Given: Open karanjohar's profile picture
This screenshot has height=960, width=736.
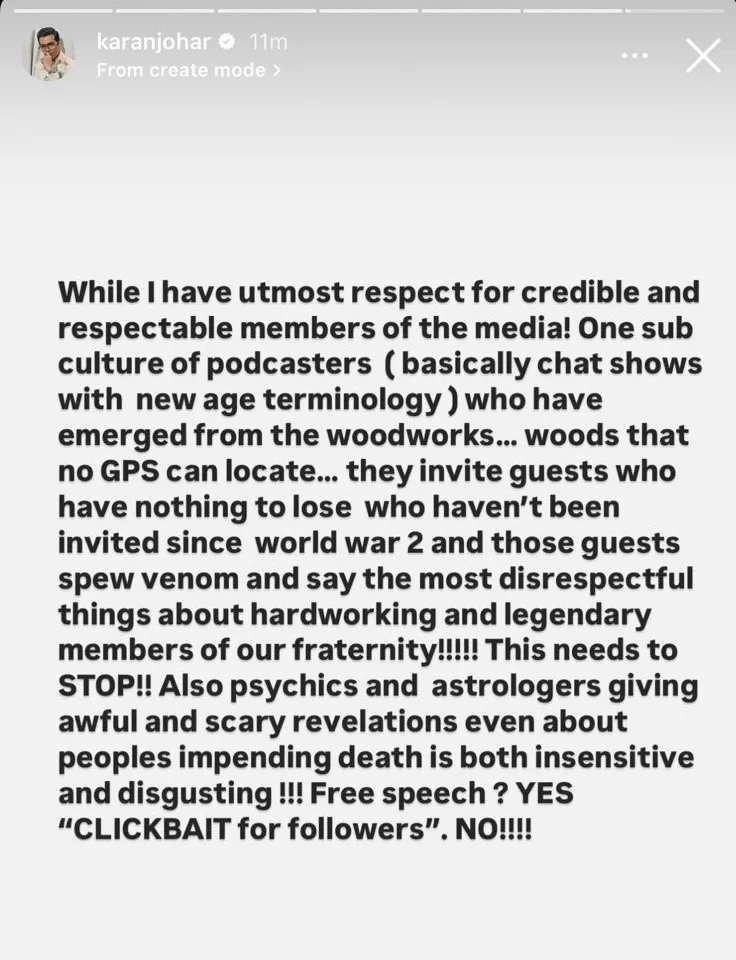Looking at the screenshot, I should pos(48,54).
